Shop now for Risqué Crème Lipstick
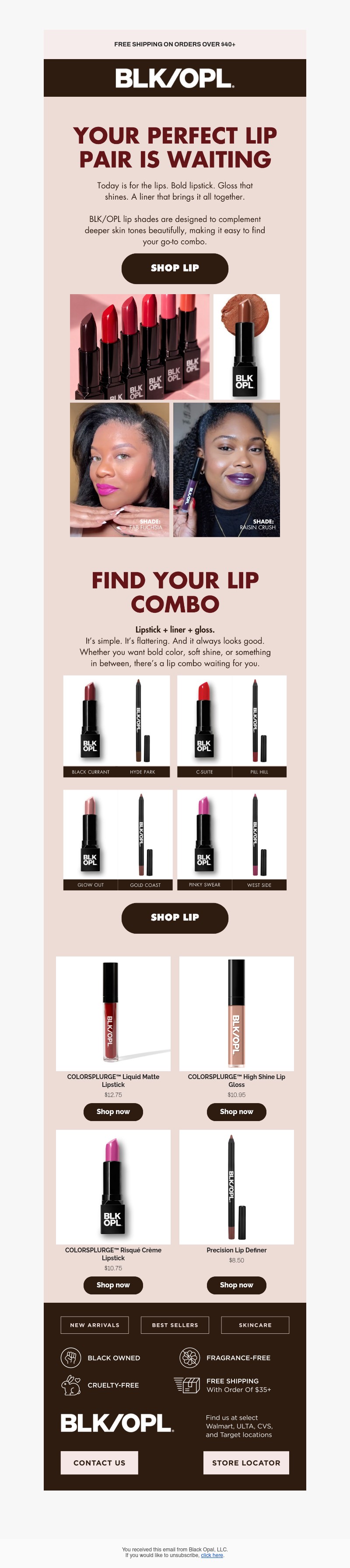 (x=113, y=1285)
